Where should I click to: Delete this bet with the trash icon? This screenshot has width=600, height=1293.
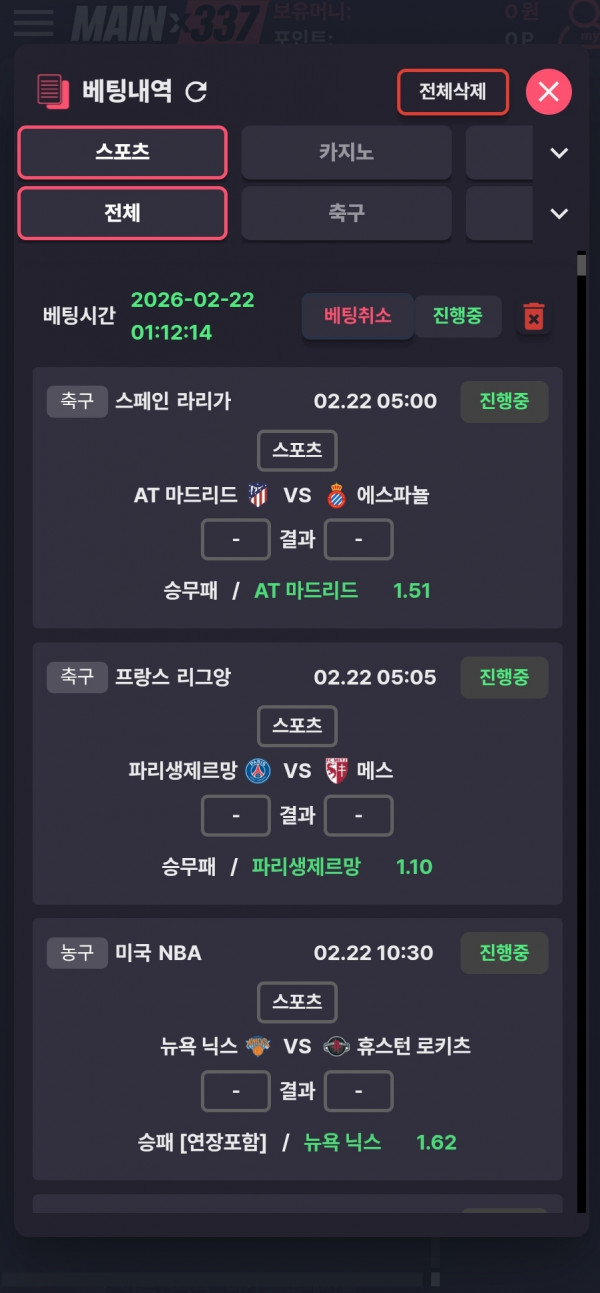point(534,317)
